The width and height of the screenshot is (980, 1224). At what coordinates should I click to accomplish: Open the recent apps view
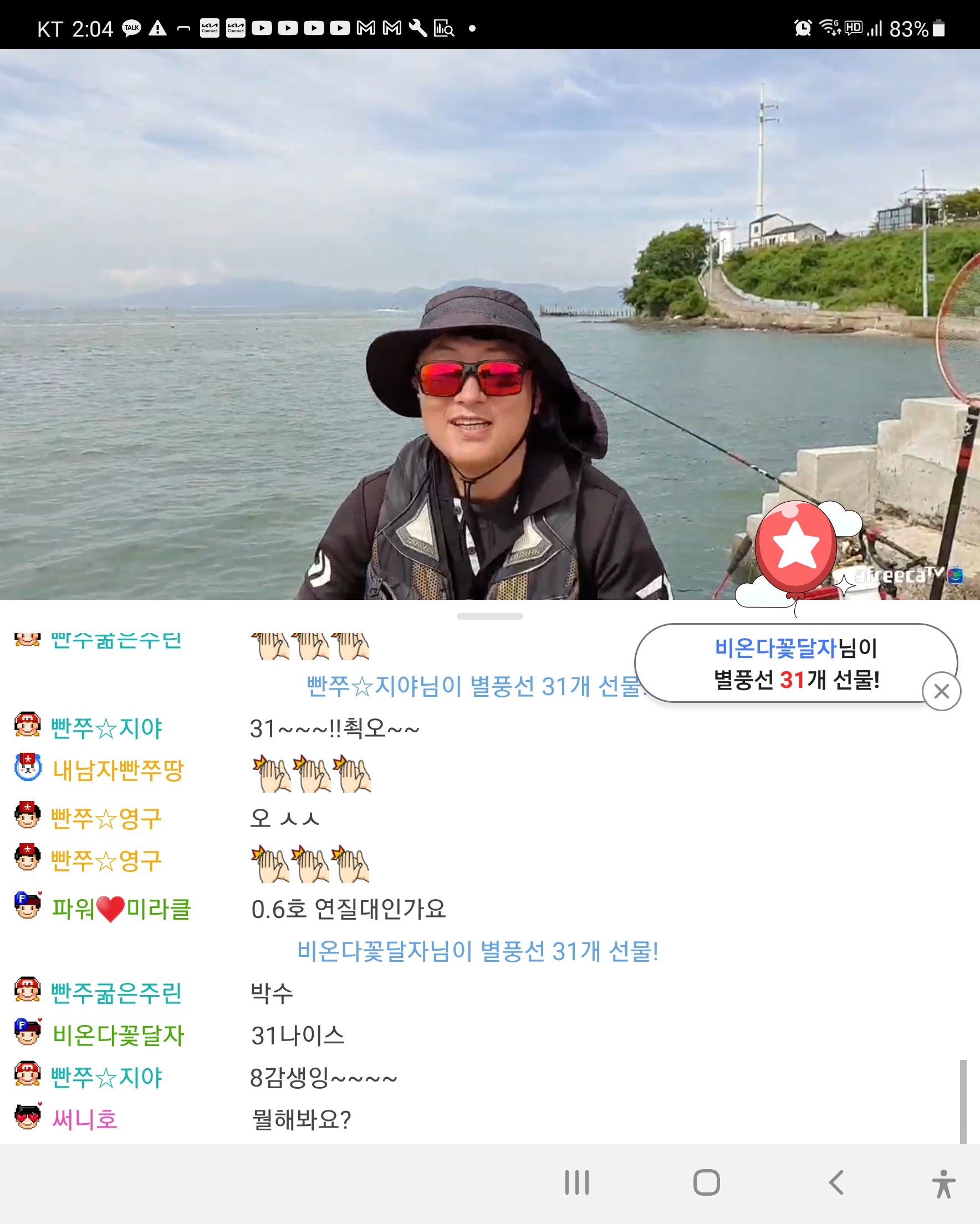pyautogui.click(x=577, y=1182)
